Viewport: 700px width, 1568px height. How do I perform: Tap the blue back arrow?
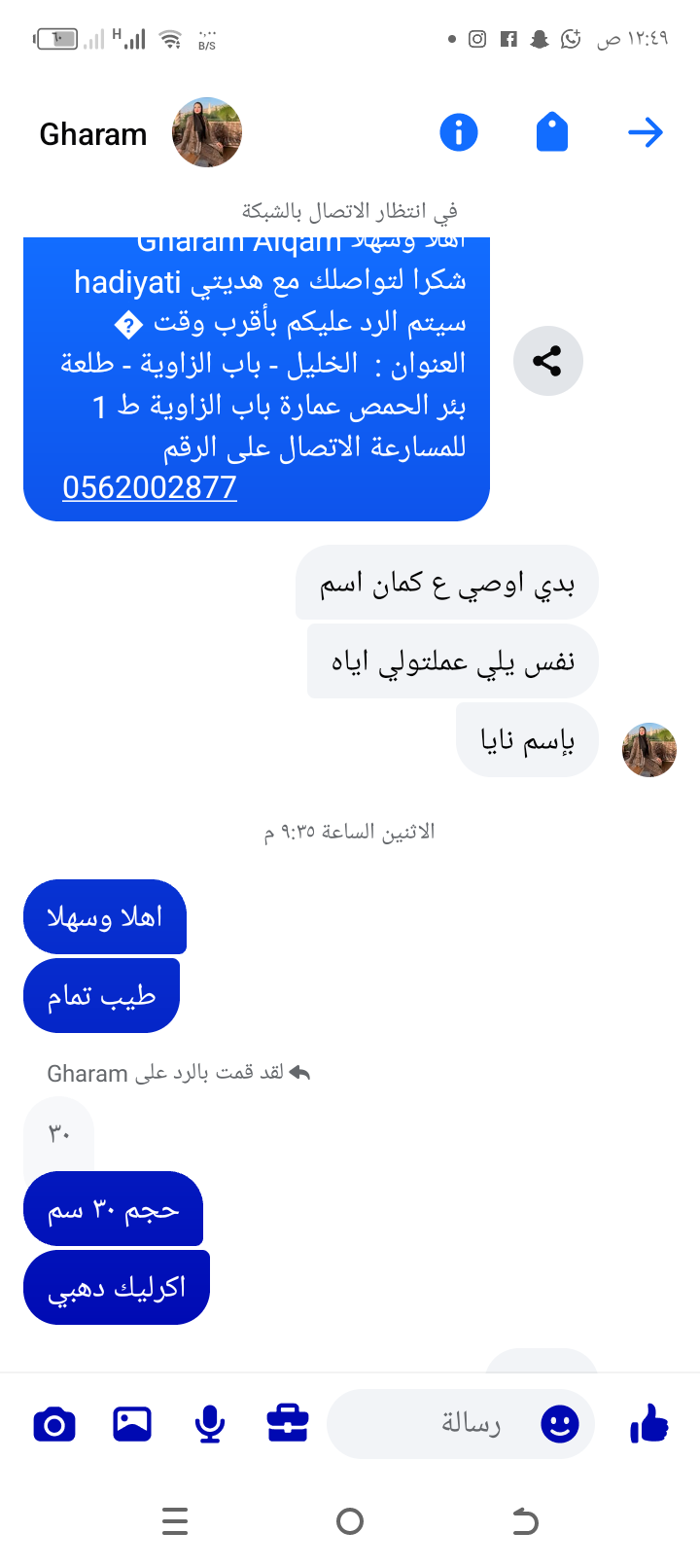646,132
